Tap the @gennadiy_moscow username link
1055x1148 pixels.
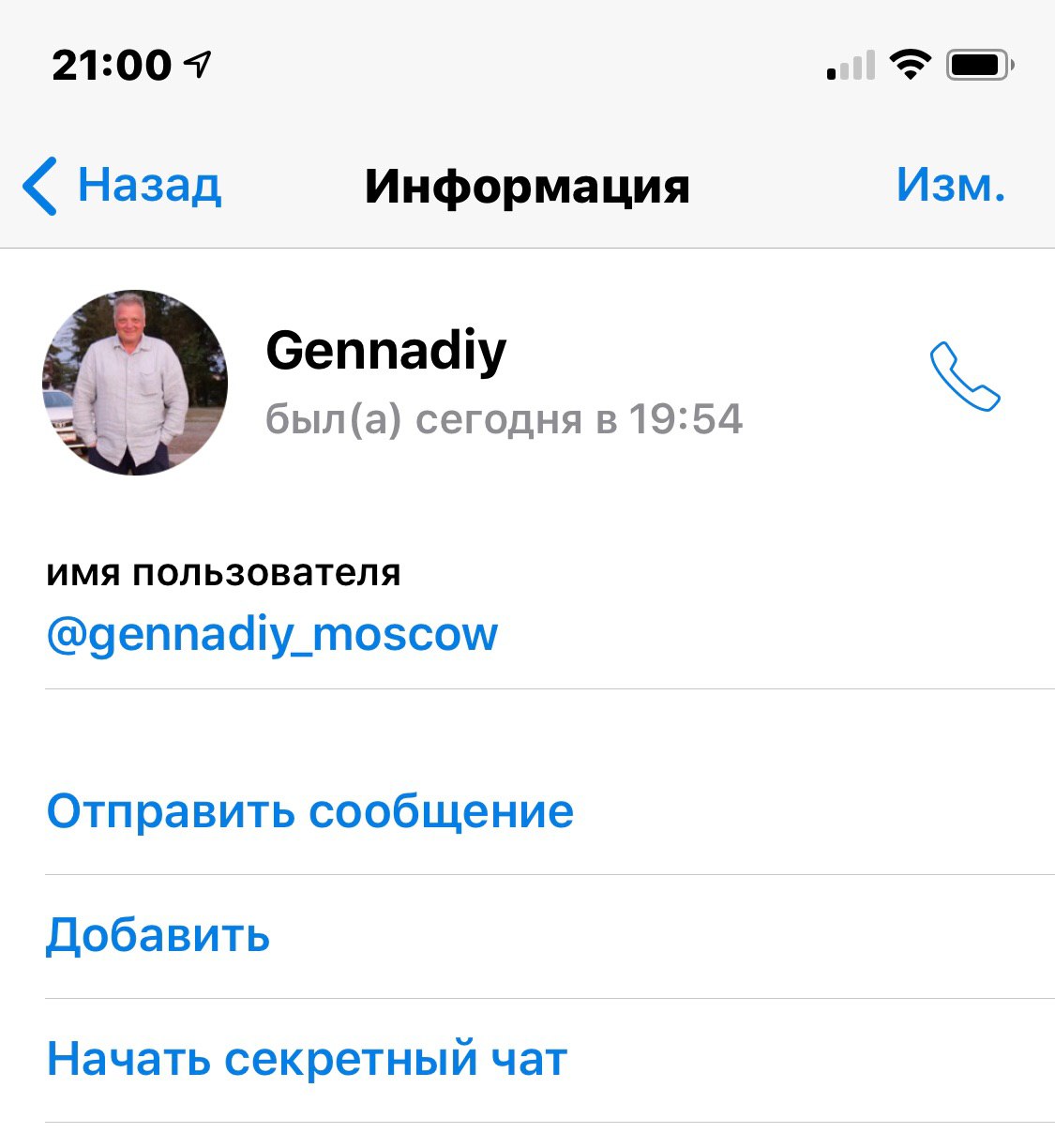click(x=272, y=634)
